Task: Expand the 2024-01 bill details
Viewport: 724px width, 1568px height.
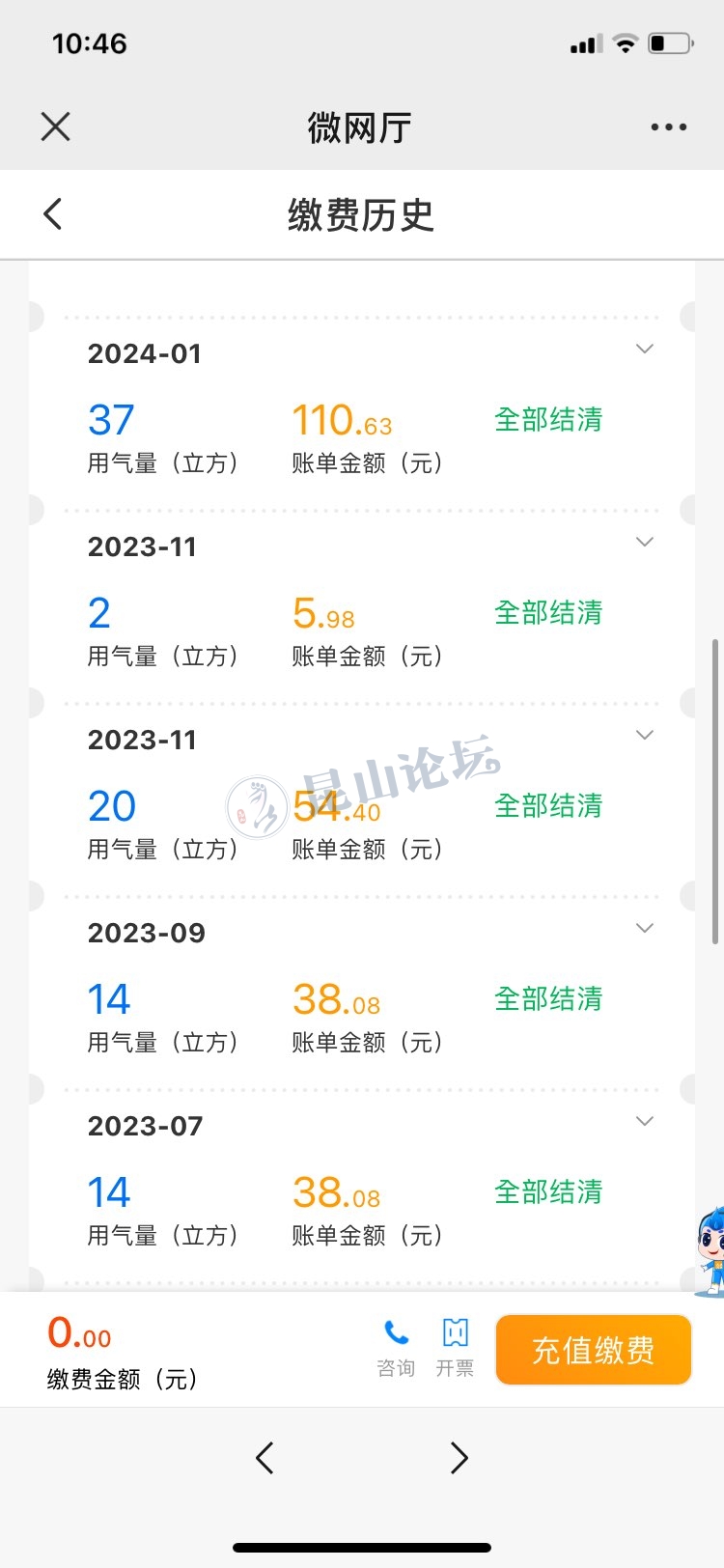Action: pyautogui.click(x=645, y=349)
